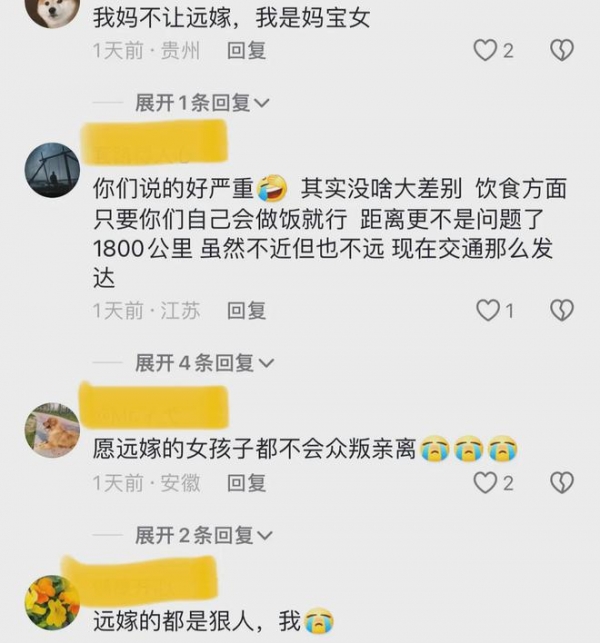600x643 pixels.
Task: Reply to the 安徽 comment
Action: (246, 483)
